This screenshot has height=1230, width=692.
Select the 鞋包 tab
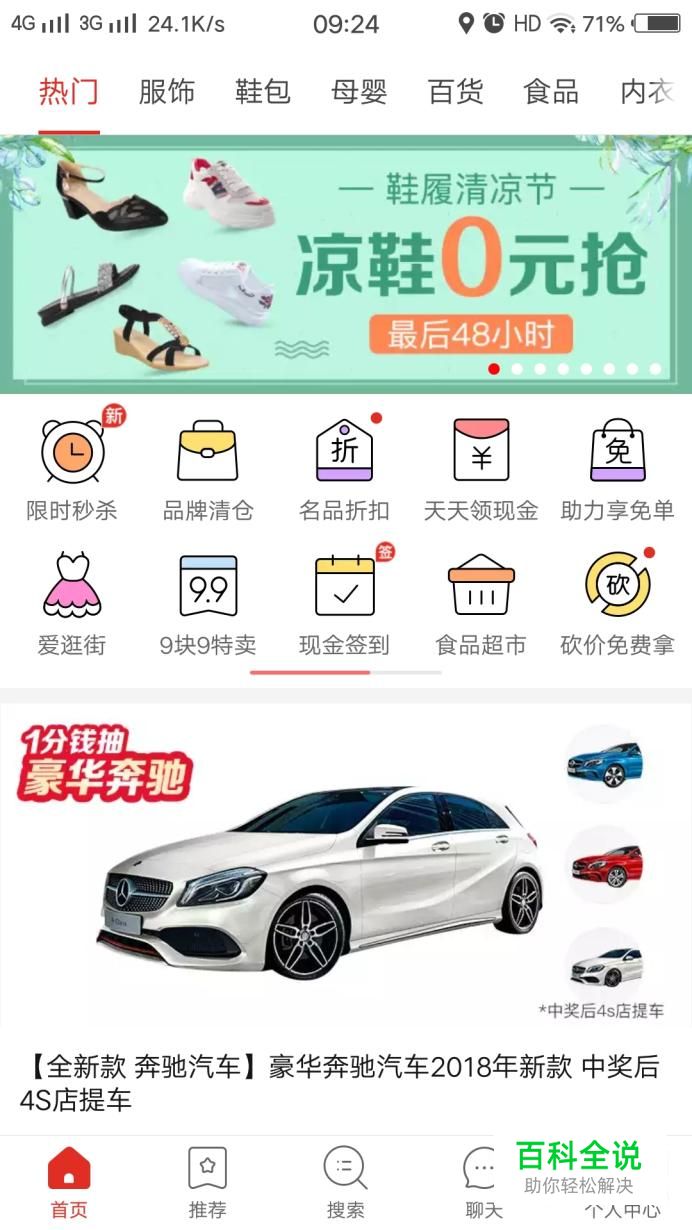click(x=262, y=92)
